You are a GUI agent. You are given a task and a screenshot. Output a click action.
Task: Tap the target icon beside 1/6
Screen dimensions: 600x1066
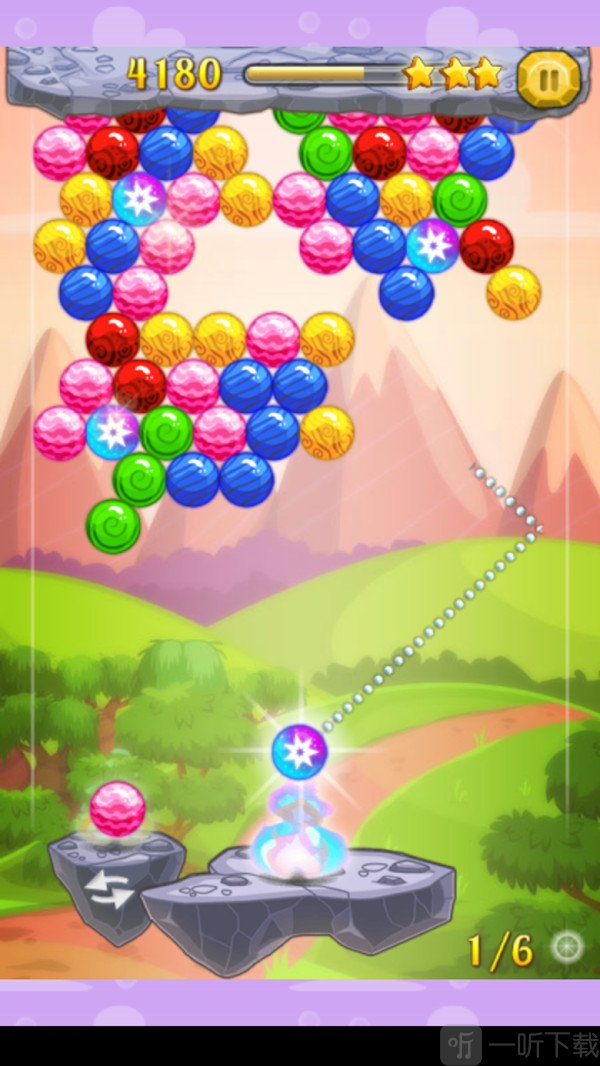tap(567, 947)
